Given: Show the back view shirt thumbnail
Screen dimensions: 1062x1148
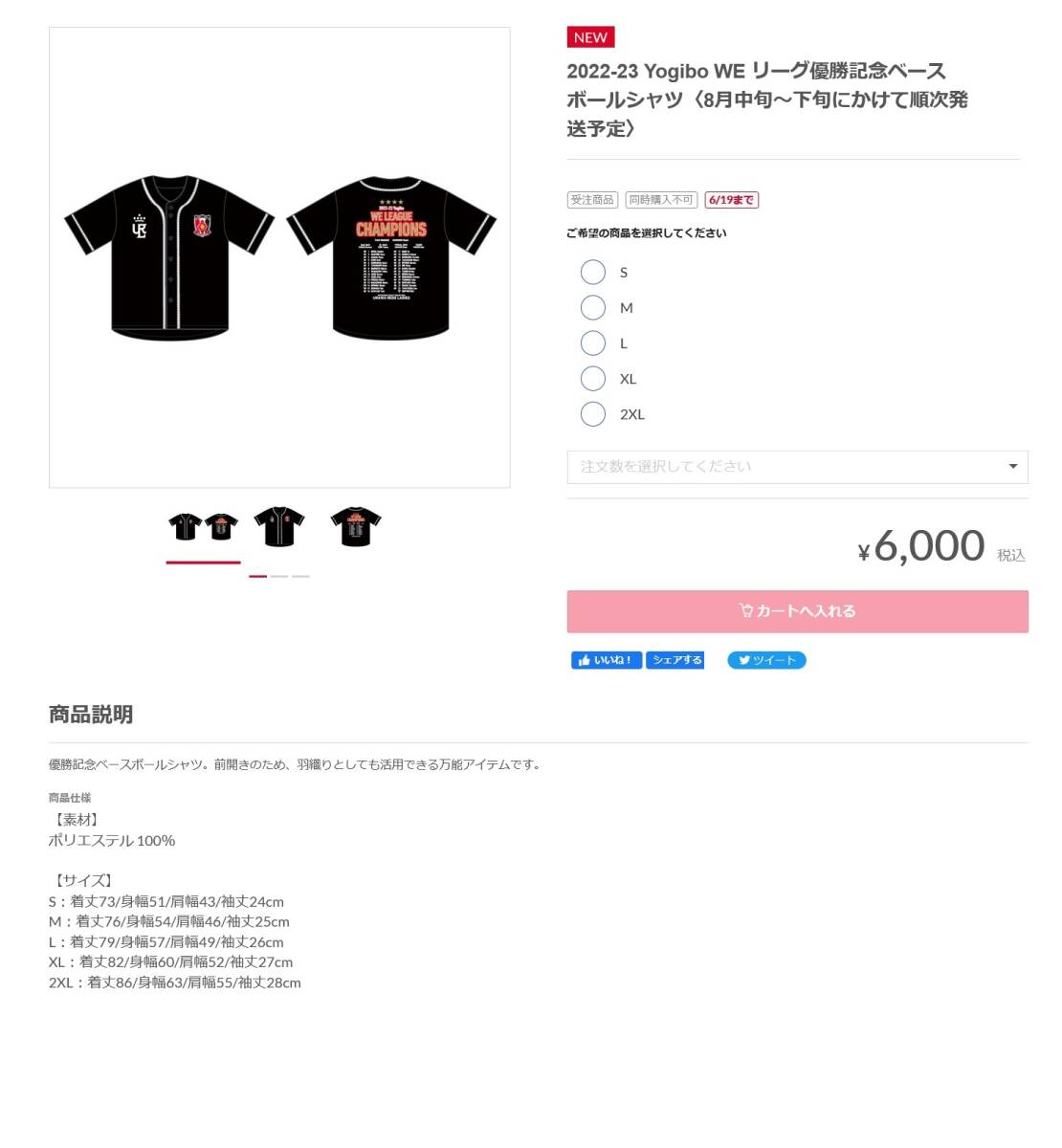Looking at the screenshot, I should pyautogui.click(x=356, y=527).
